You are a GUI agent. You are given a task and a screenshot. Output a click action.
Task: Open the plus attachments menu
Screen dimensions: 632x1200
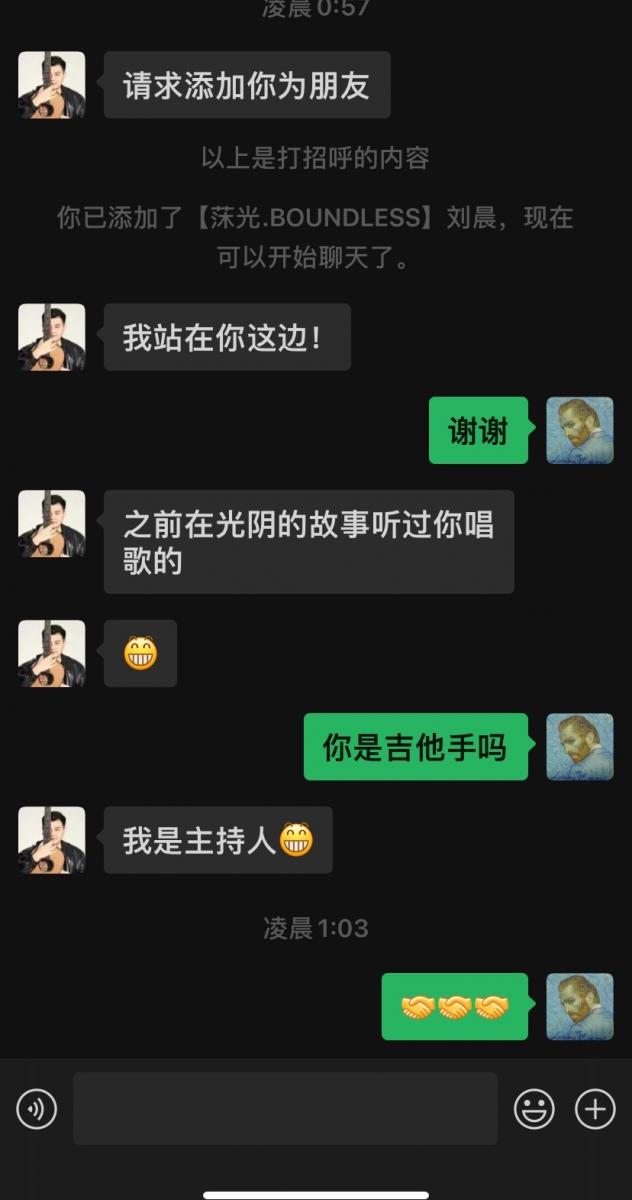[595, 1109]
